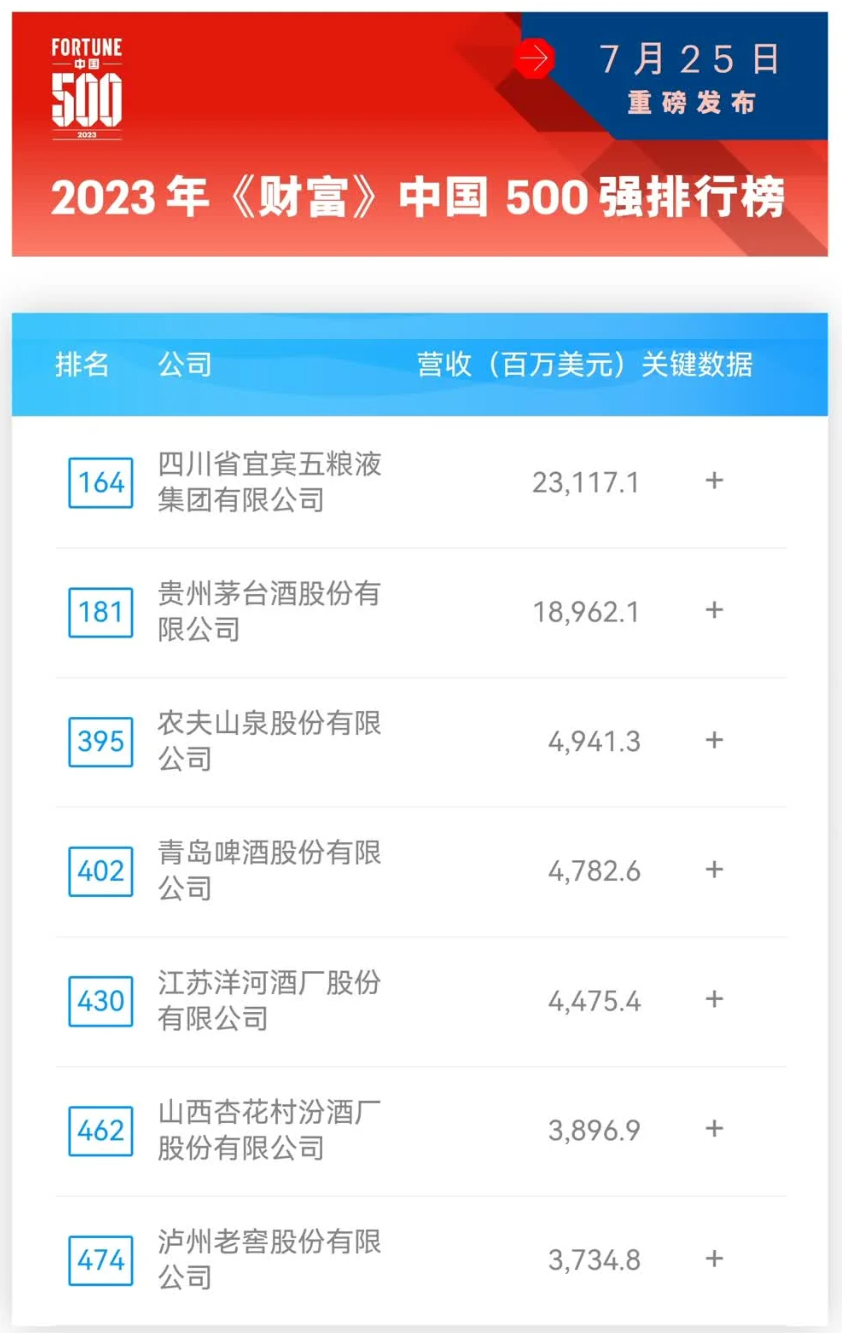The image size is (842, 1333).
Task: Reveal key data for 泸州老窖股份有限公司
Action: [714, 1258]
